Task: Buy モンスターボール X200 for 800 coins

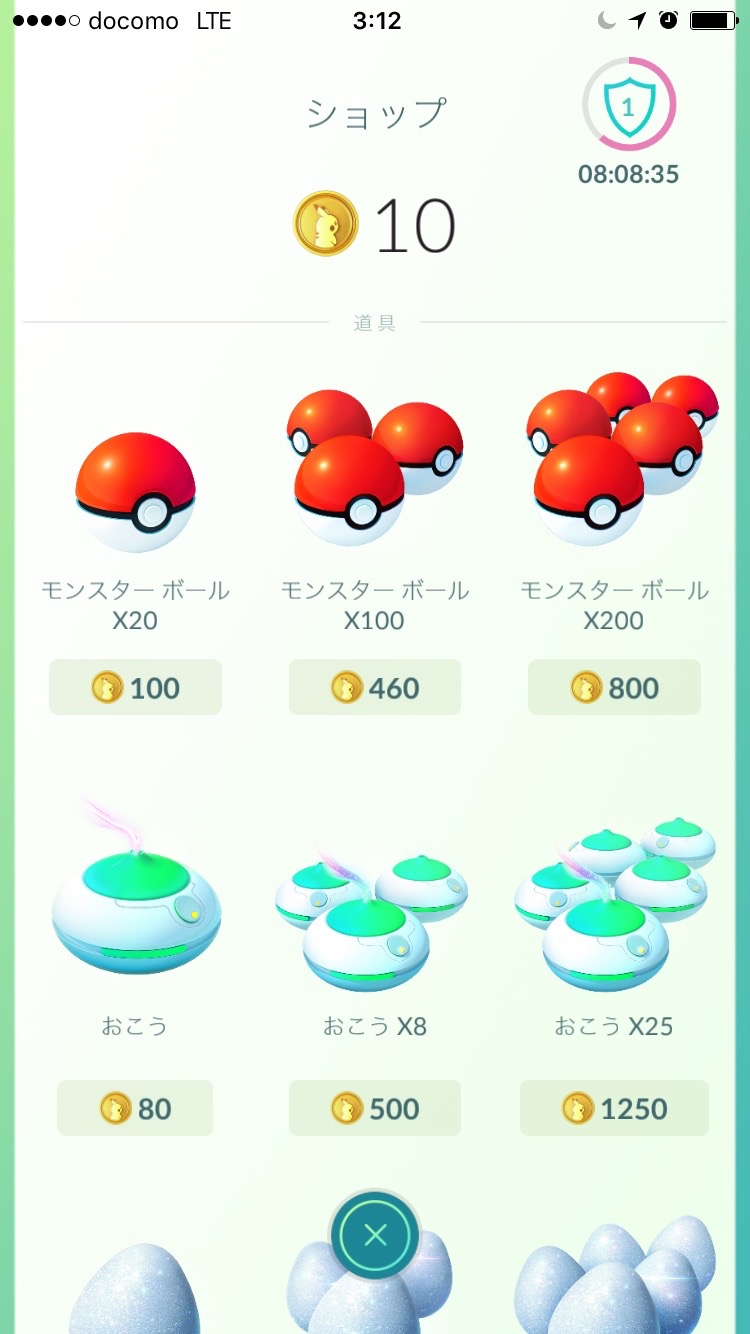Action: (x=614, y=687)
